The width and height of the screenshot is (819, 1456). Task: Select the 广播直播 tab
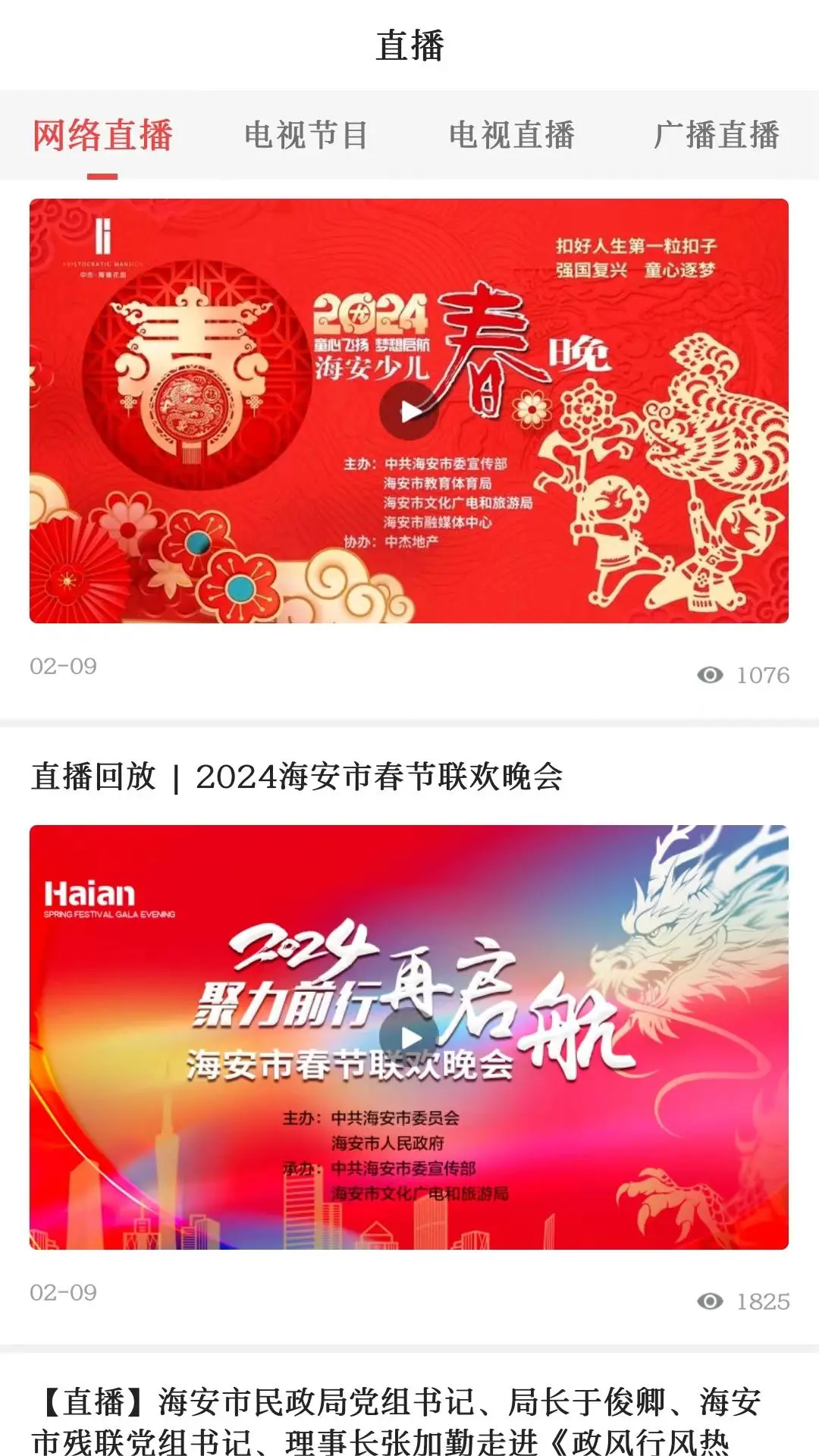point(717,136)
